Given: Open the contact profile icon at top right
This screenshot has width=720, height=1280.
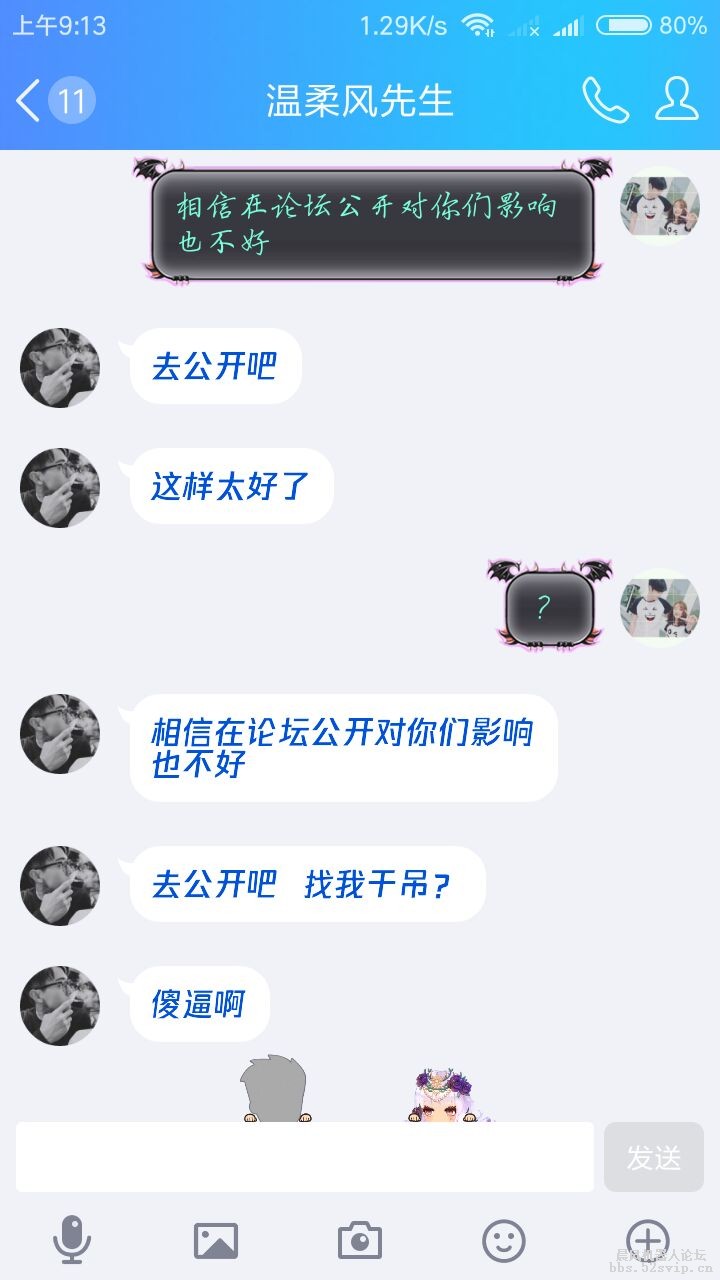Looking at the screenshot, I should [676, 100].
